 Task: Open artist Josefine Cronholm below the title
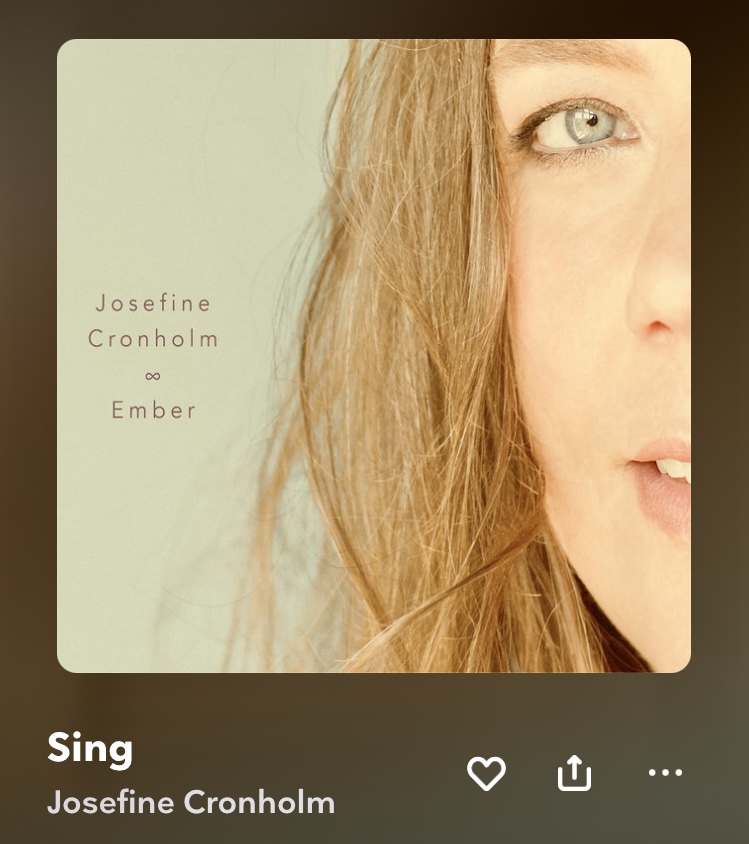click(191, 802)
